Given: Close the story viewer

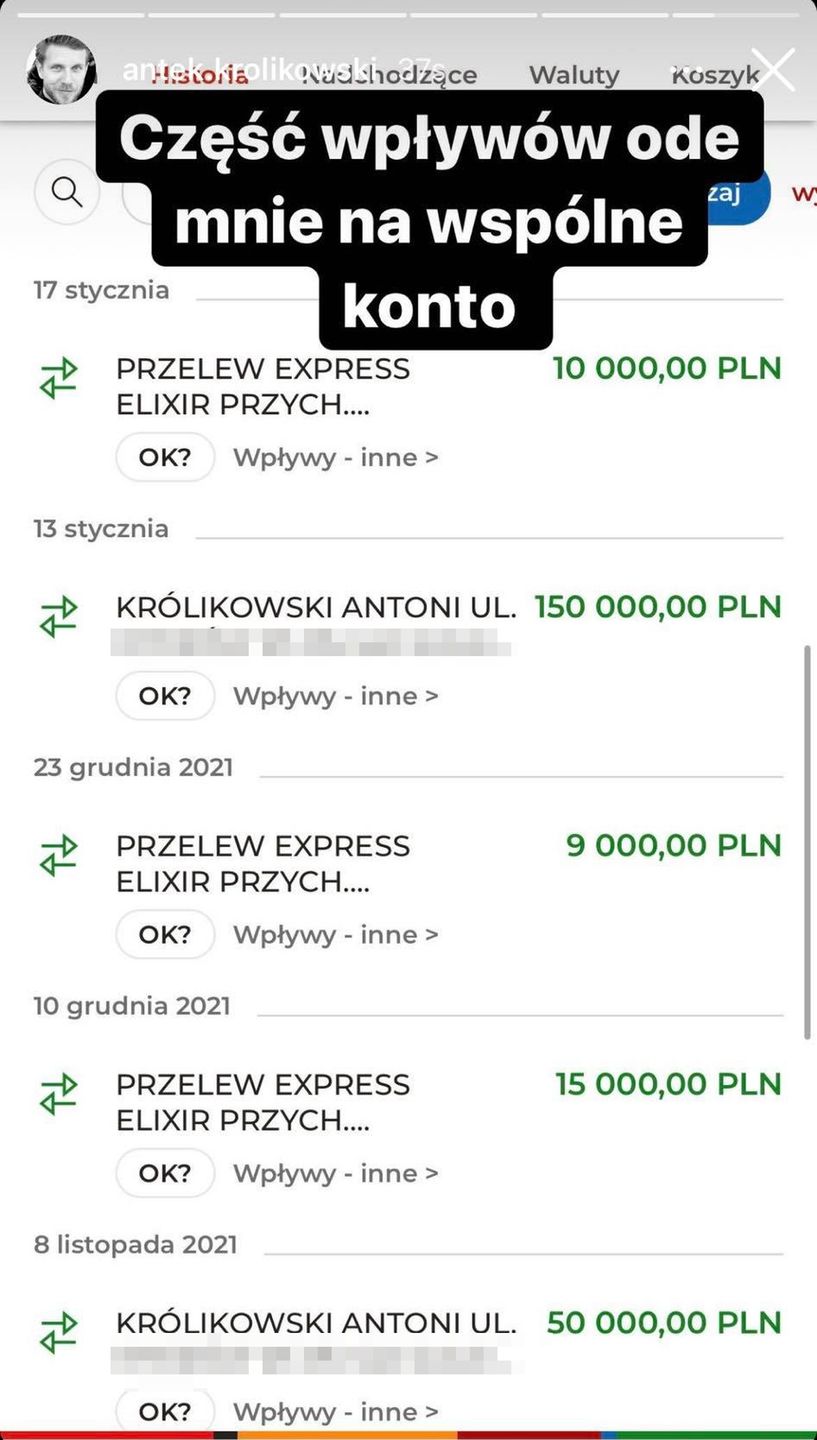Looking at the screenshot, I should (773, 70).
